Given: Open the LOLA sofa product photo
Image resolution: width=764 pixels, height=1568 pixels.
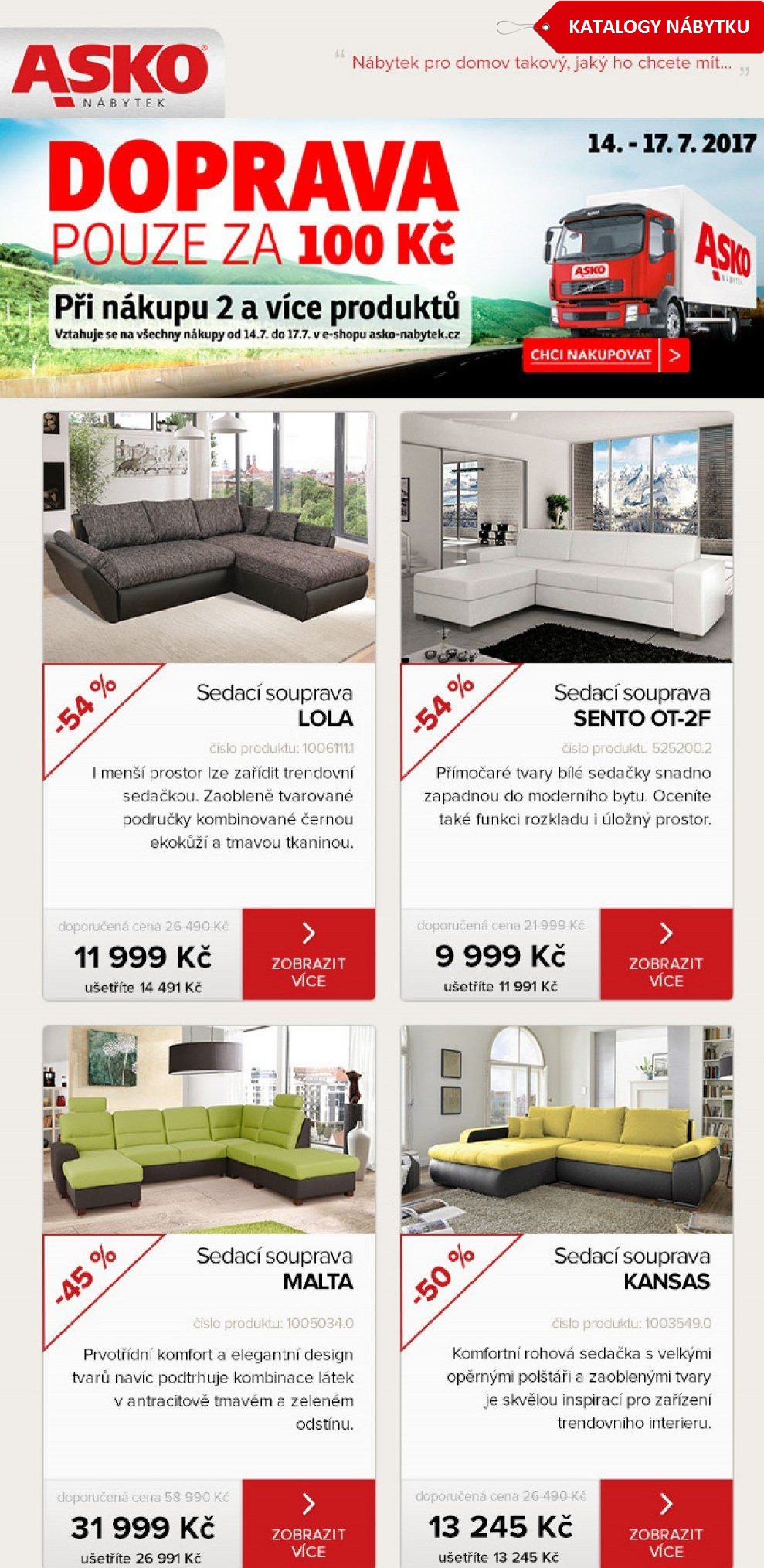Looking at the screenshot, I should point(209,538).
